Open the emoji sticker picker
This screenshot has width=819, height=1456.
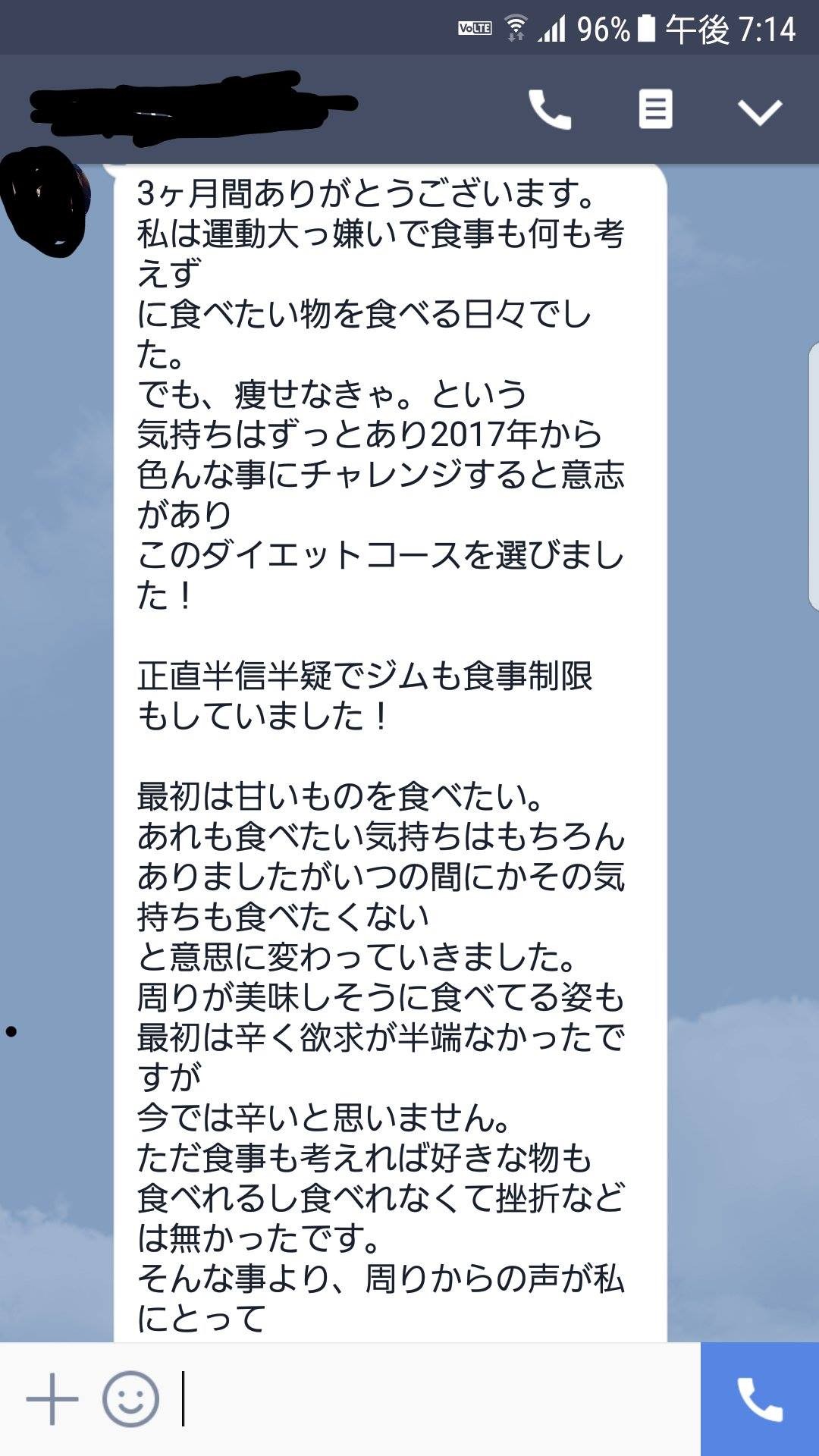pyautogui.click(x=130, y=1399)
